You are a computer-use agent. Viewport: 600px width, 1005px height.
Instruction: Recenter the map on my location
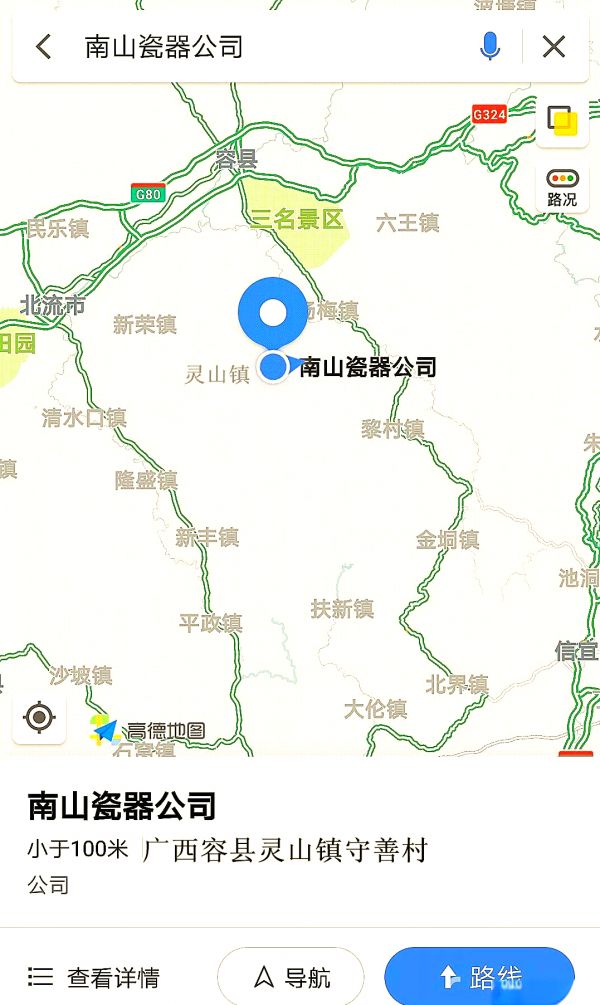click(39, 717)
